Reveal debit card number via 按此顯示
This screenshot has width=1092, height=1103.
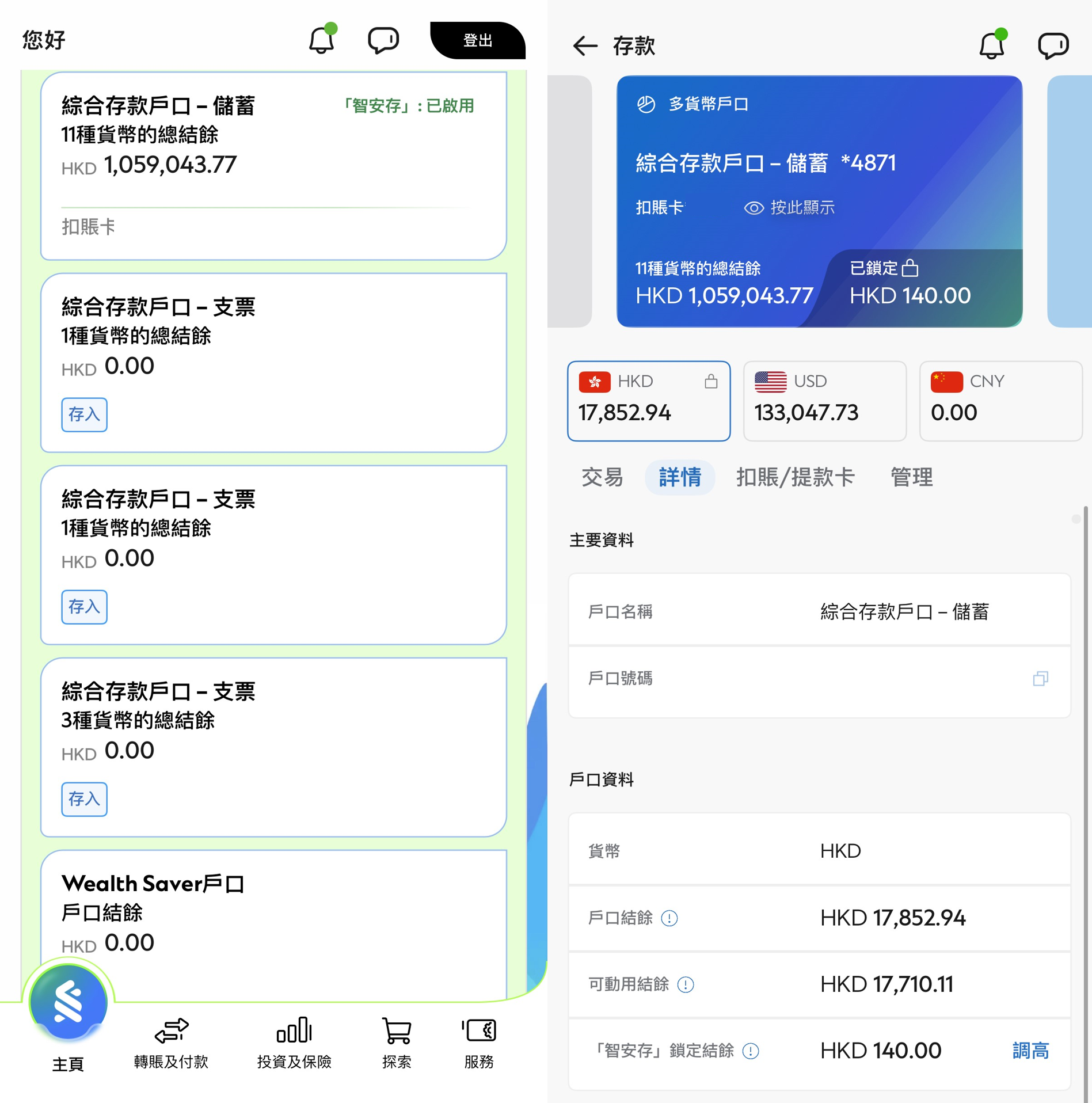click(x=790, y=208)
